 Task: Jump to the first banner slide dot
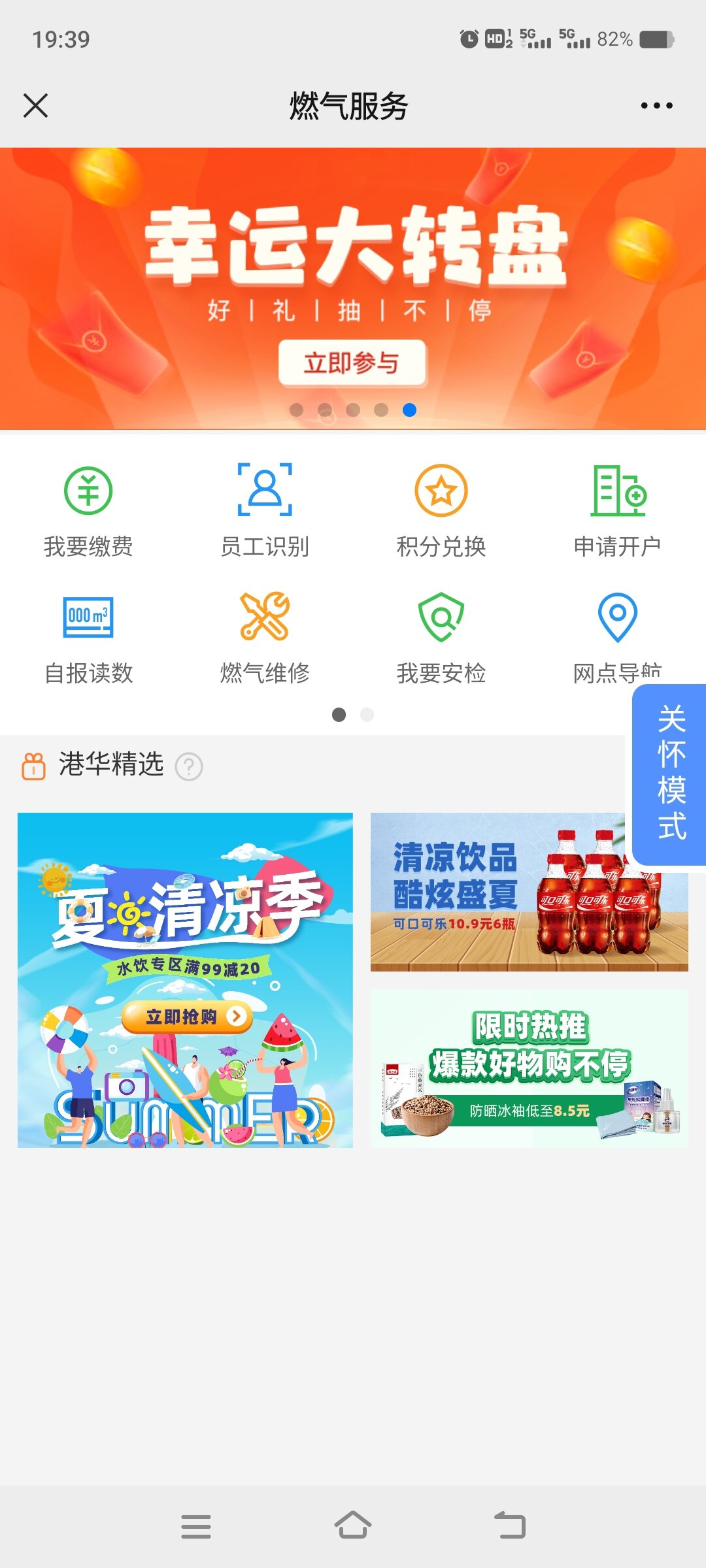[x=296, y=410]
